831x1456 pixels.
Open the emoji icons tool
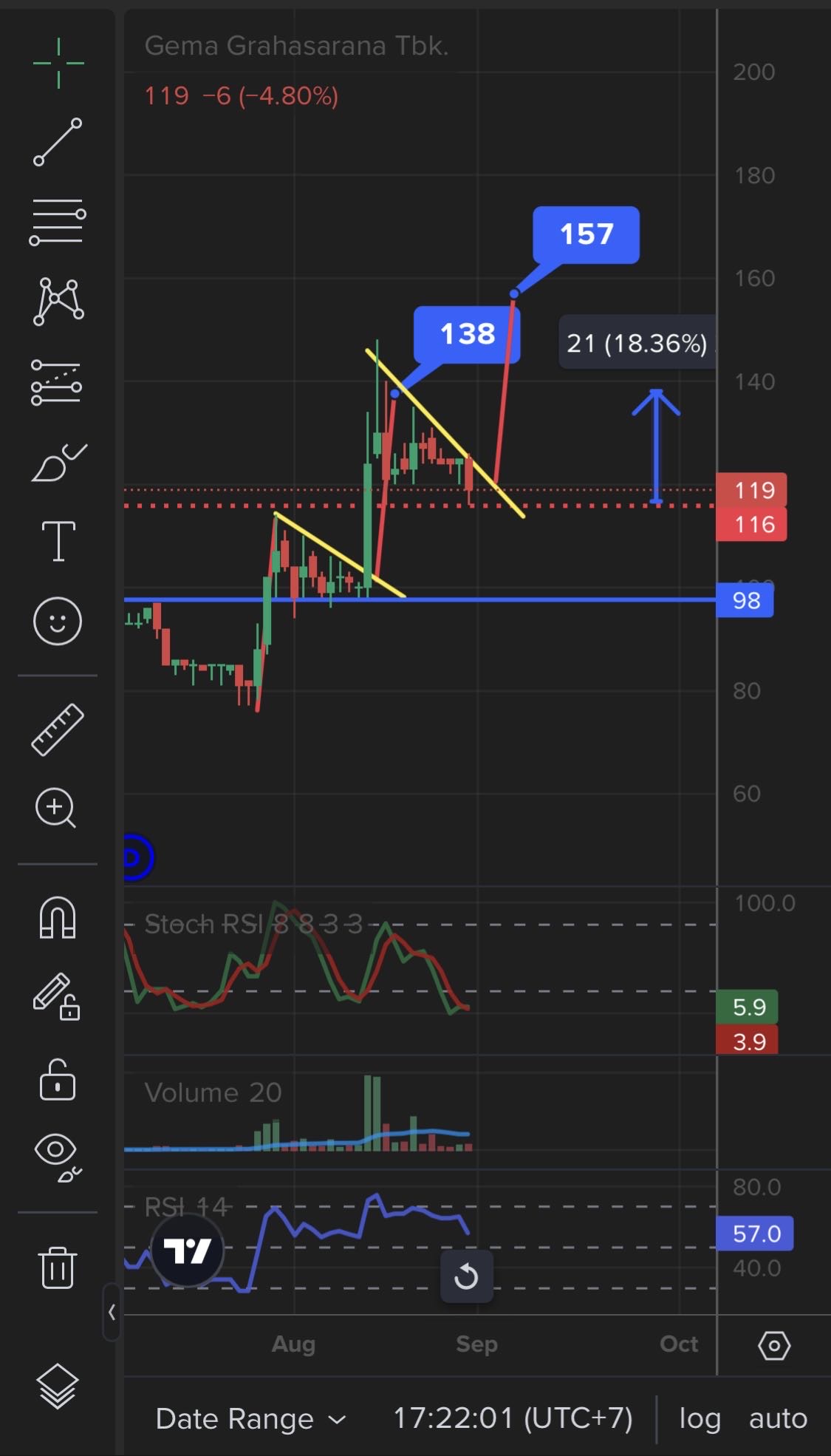point(58,621)
